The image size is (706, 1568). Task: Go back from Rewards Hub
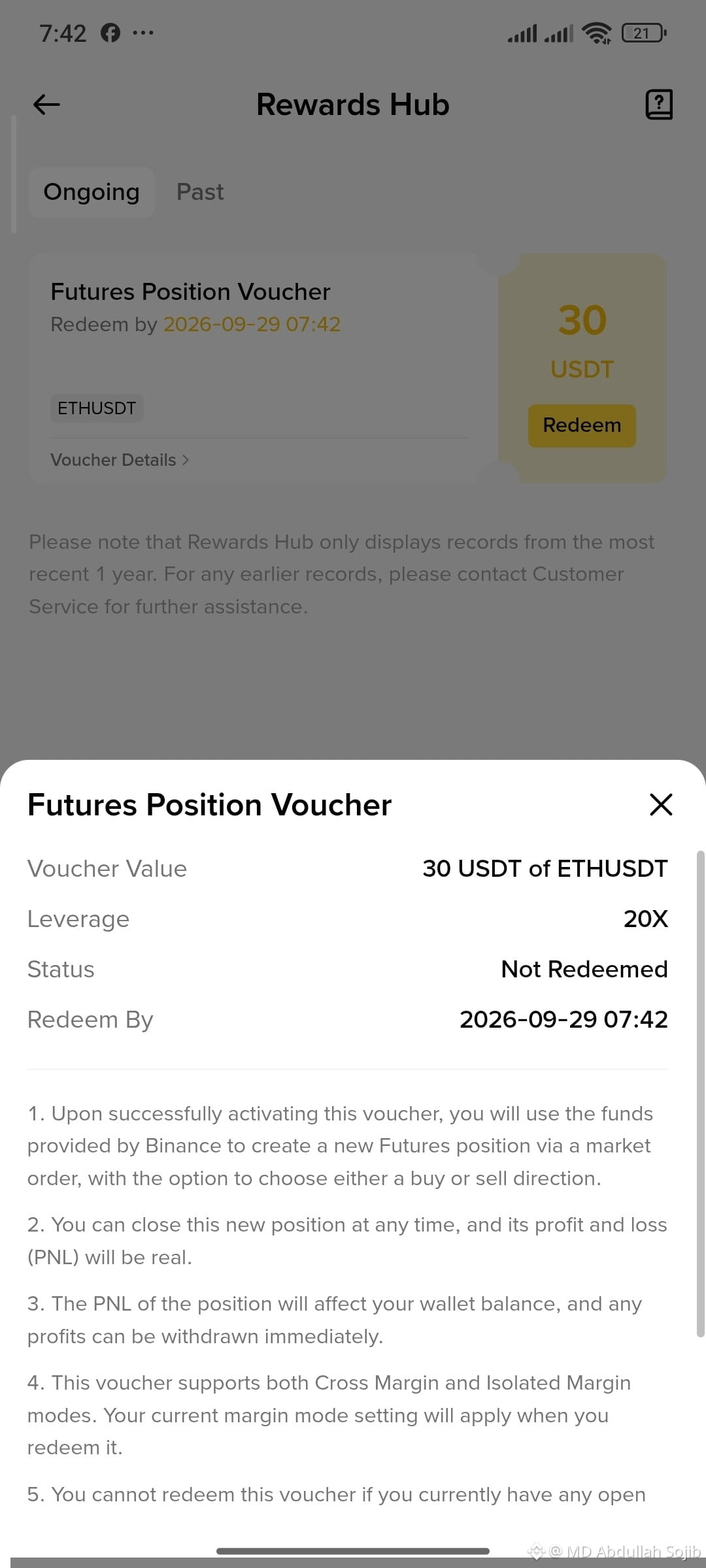[x=46, y=105]
